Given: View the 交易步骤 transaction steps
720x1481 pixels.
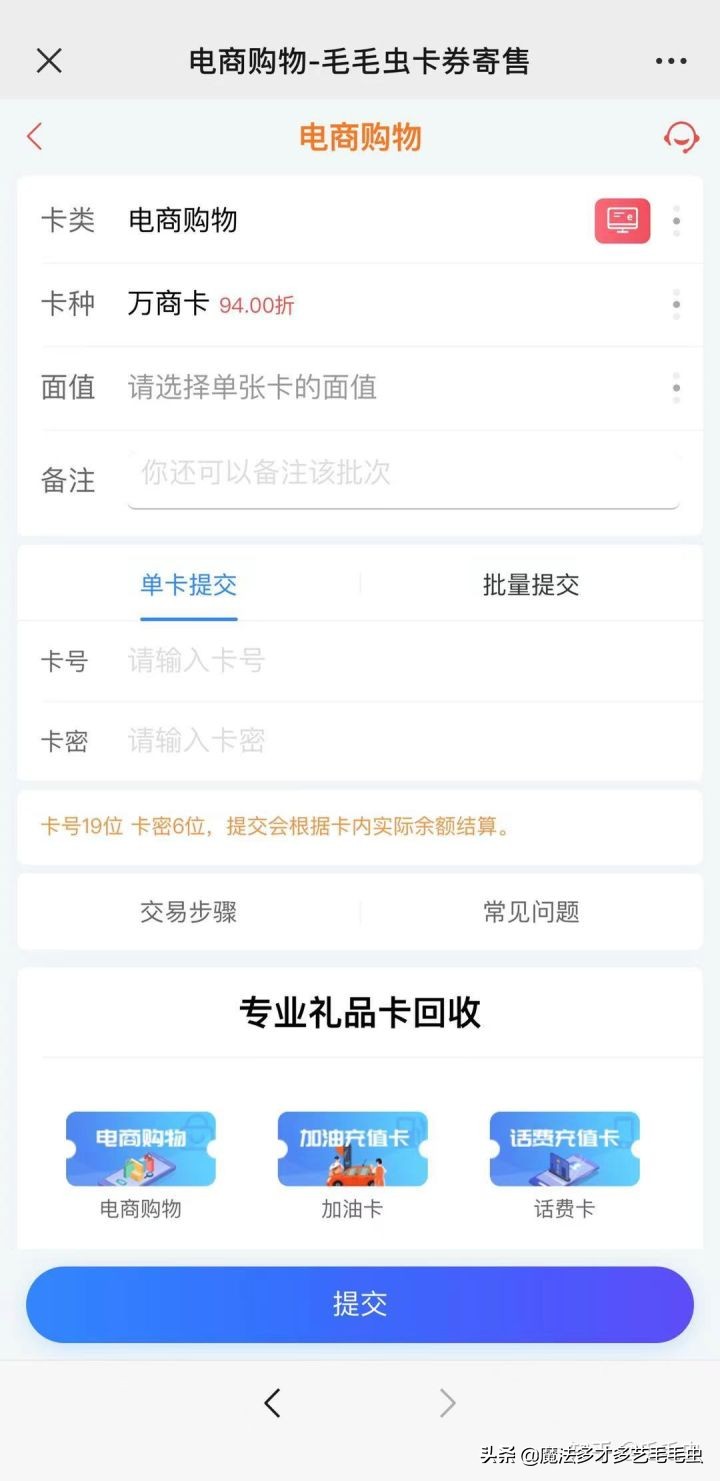Looking at the screenshot, I should [x=189, y=911].
